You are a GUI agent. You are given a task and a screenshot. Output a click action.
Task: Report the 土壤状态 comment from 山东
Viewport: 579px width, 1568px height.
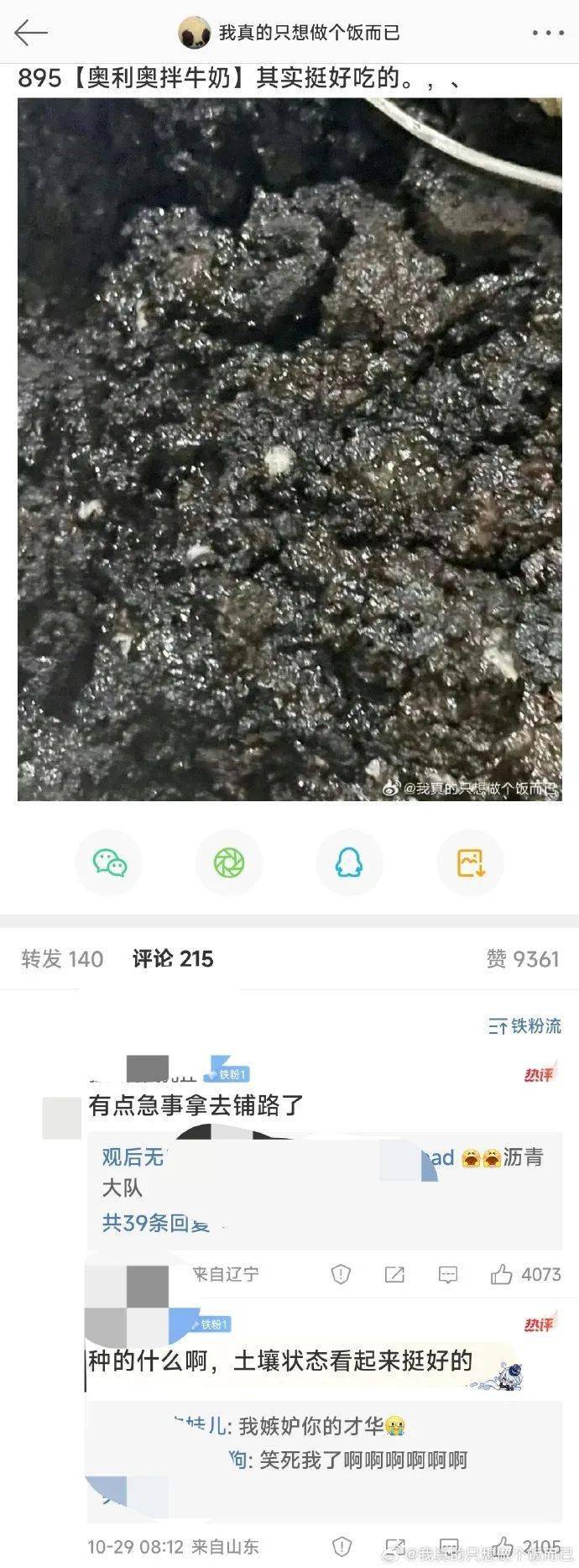pos(341,1546)
